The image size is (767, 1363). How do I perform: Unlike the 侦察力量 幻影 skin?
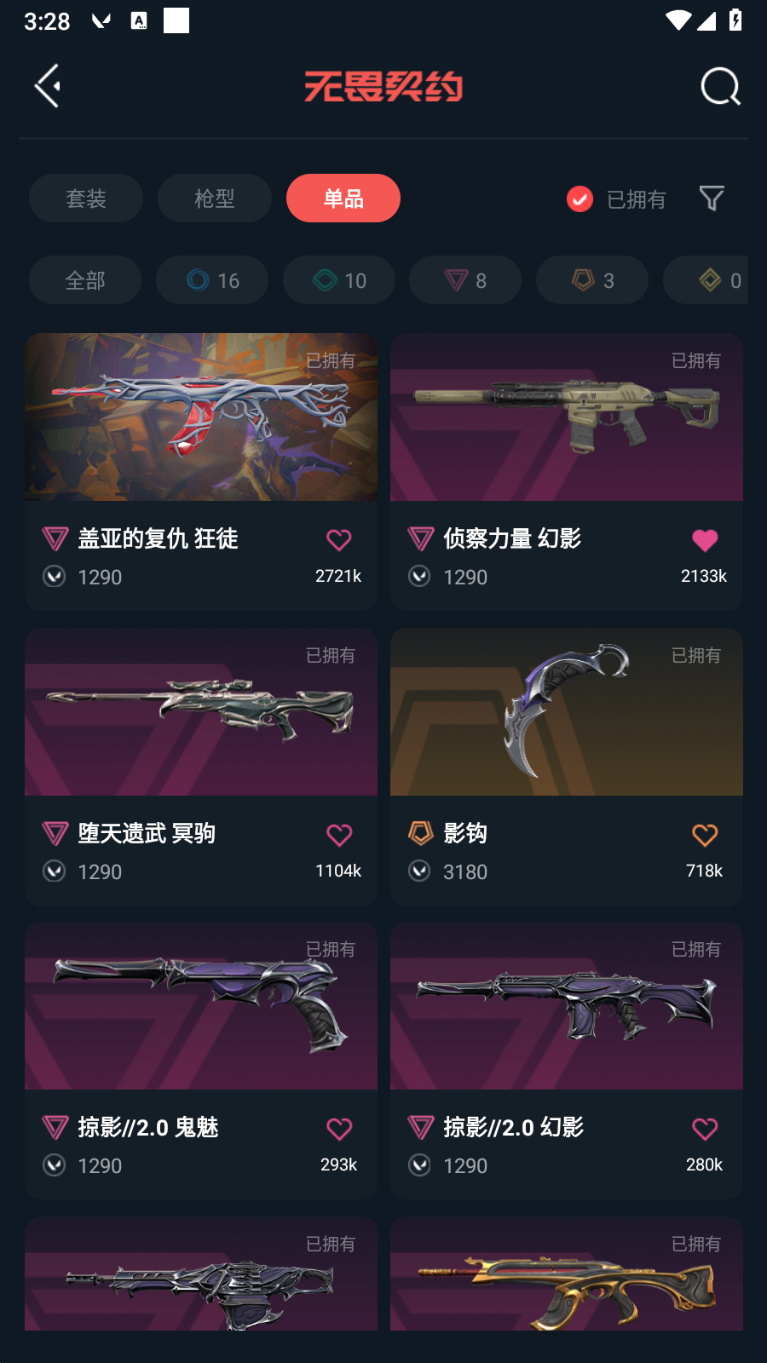pos(705,540)
